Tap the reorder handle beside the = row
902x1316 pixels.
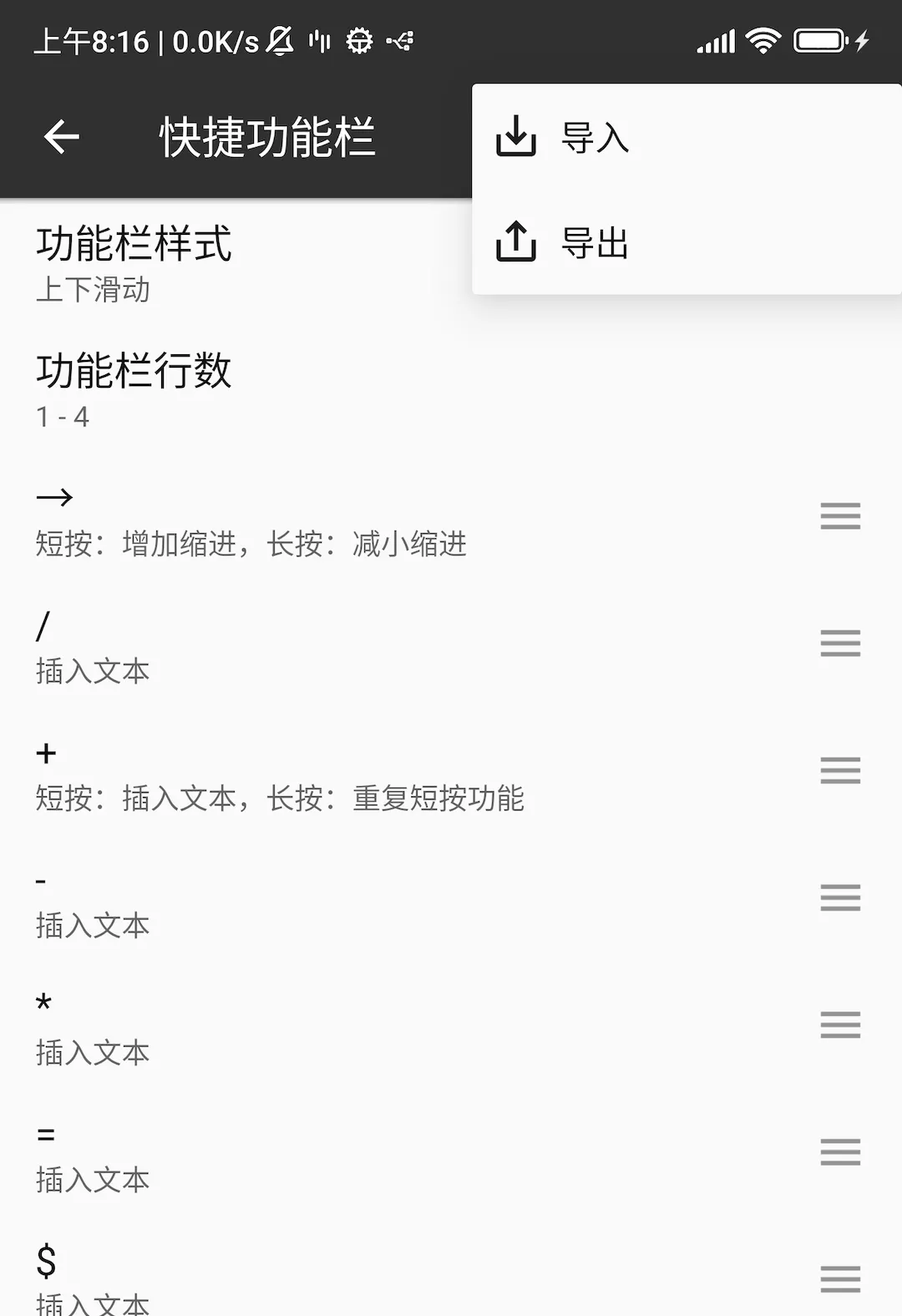tap(840, 1152)
